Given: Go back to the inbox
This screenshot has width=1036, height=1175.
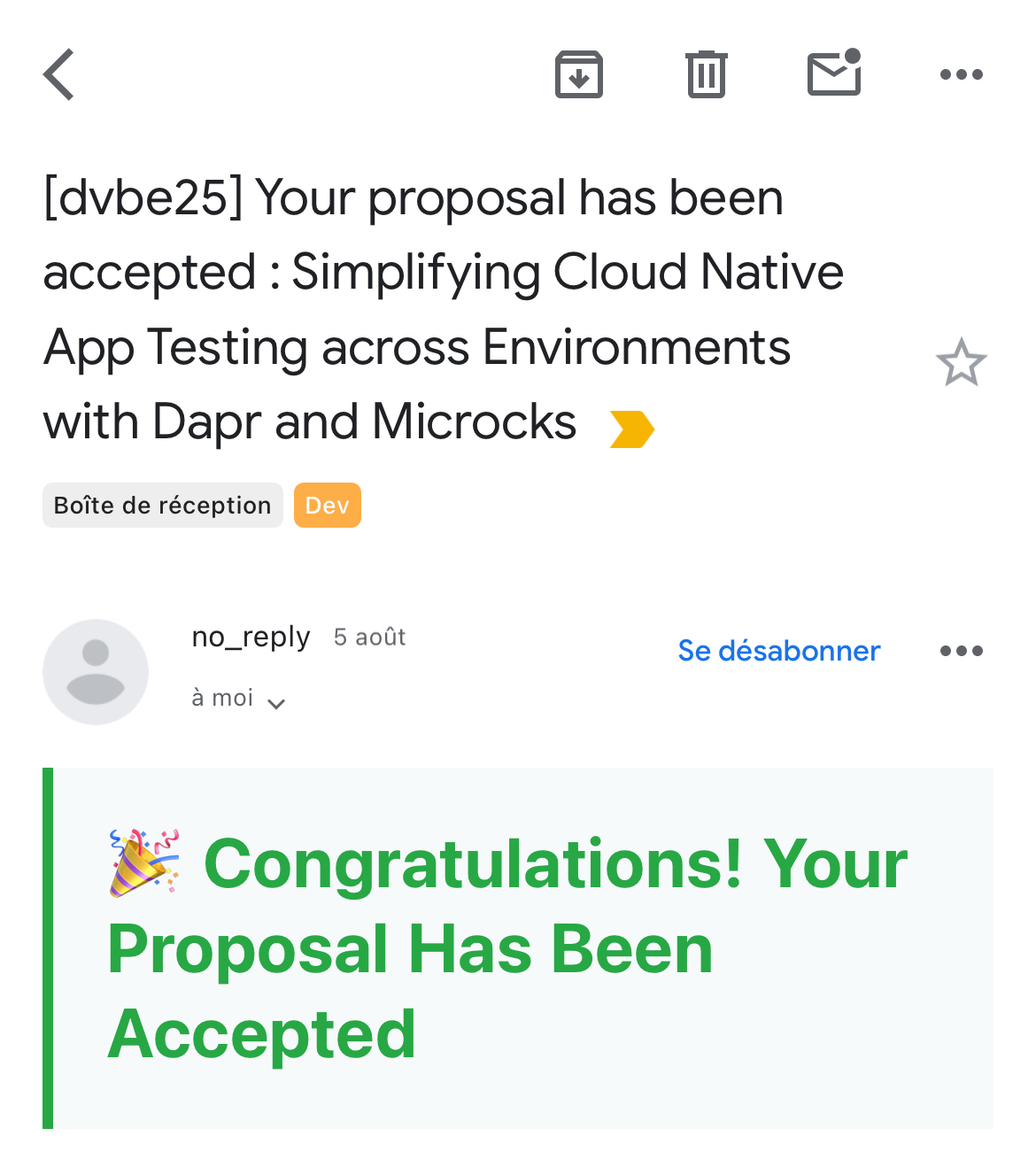Looking at the screenshot, I should [x=58, y=75].
